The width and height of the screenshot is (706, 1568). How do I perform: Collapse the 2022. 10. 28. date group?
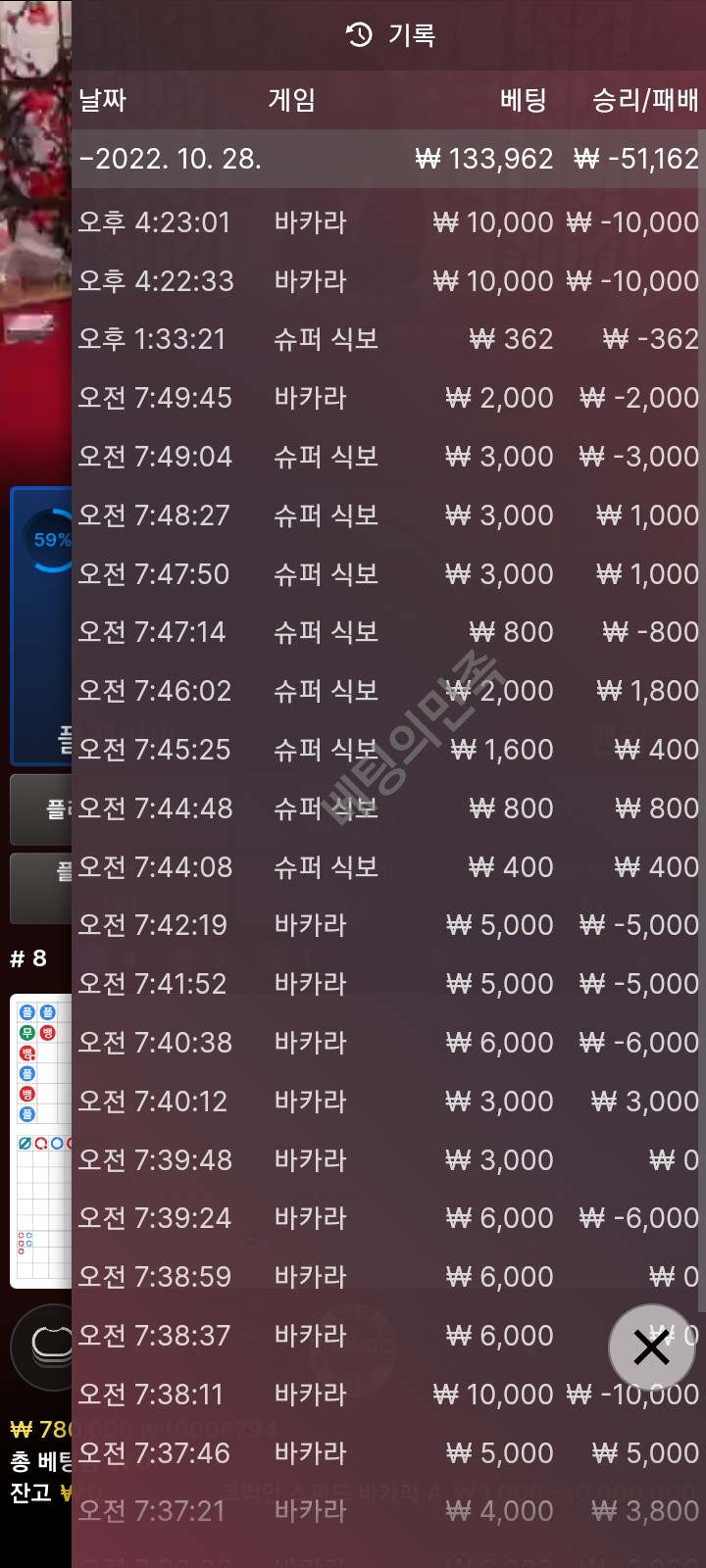click(171, 159)
